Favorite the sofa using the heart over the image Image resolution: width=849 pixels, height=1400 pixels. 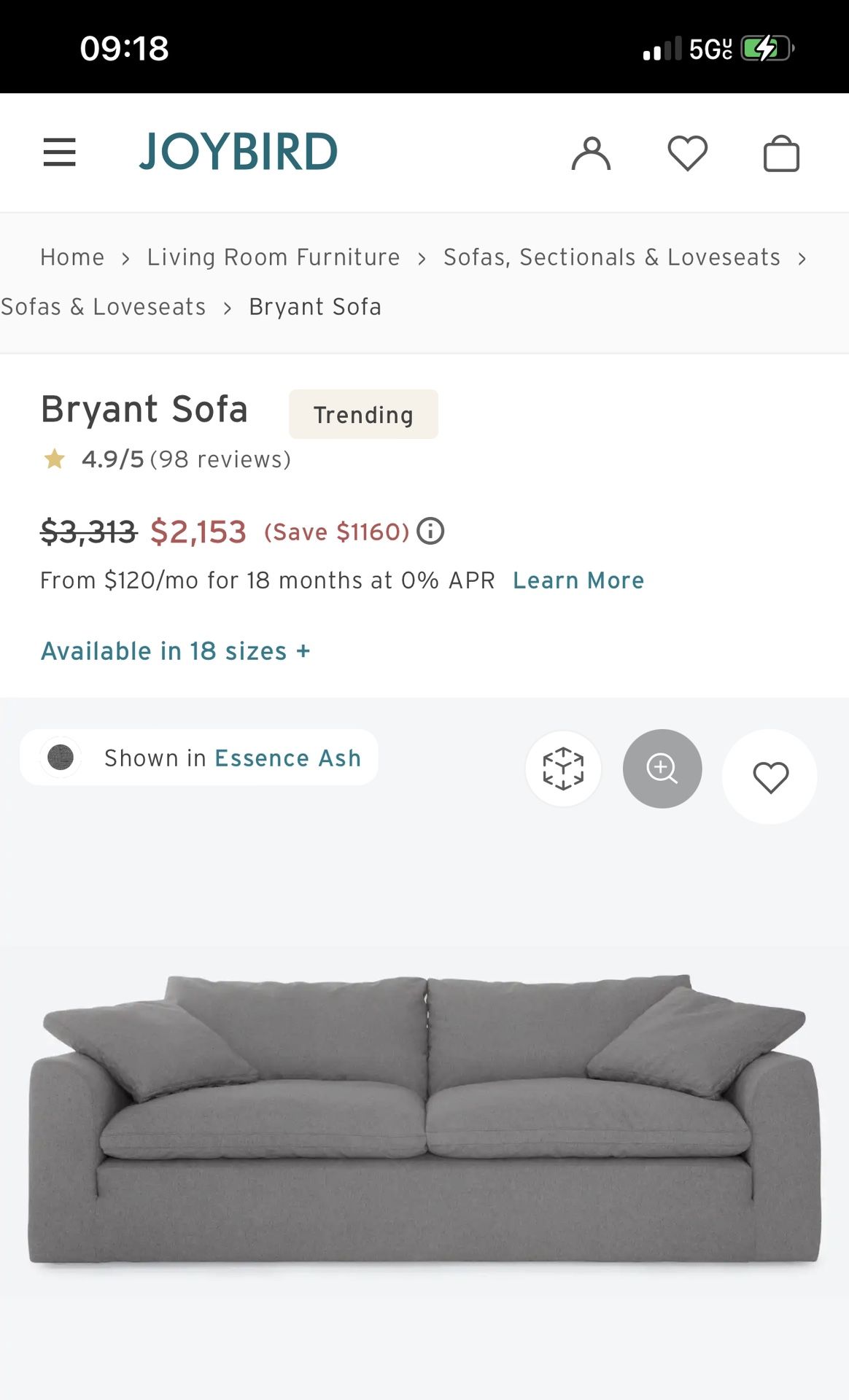pos(769,777)
